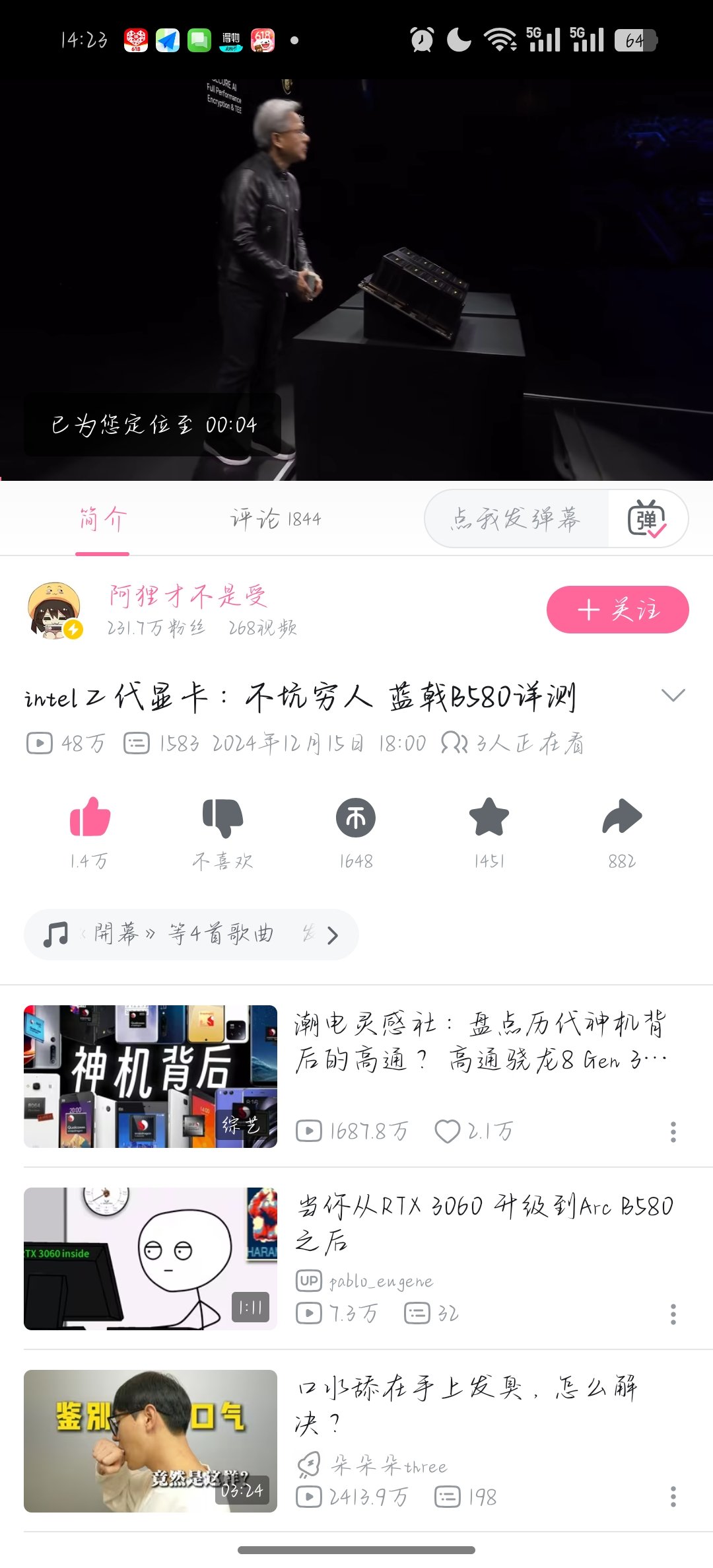This screenshot has width=713, height=1568.
Task: Open the RTX 3060 升级到Arc B580 video
Action: click(485, 1223)
